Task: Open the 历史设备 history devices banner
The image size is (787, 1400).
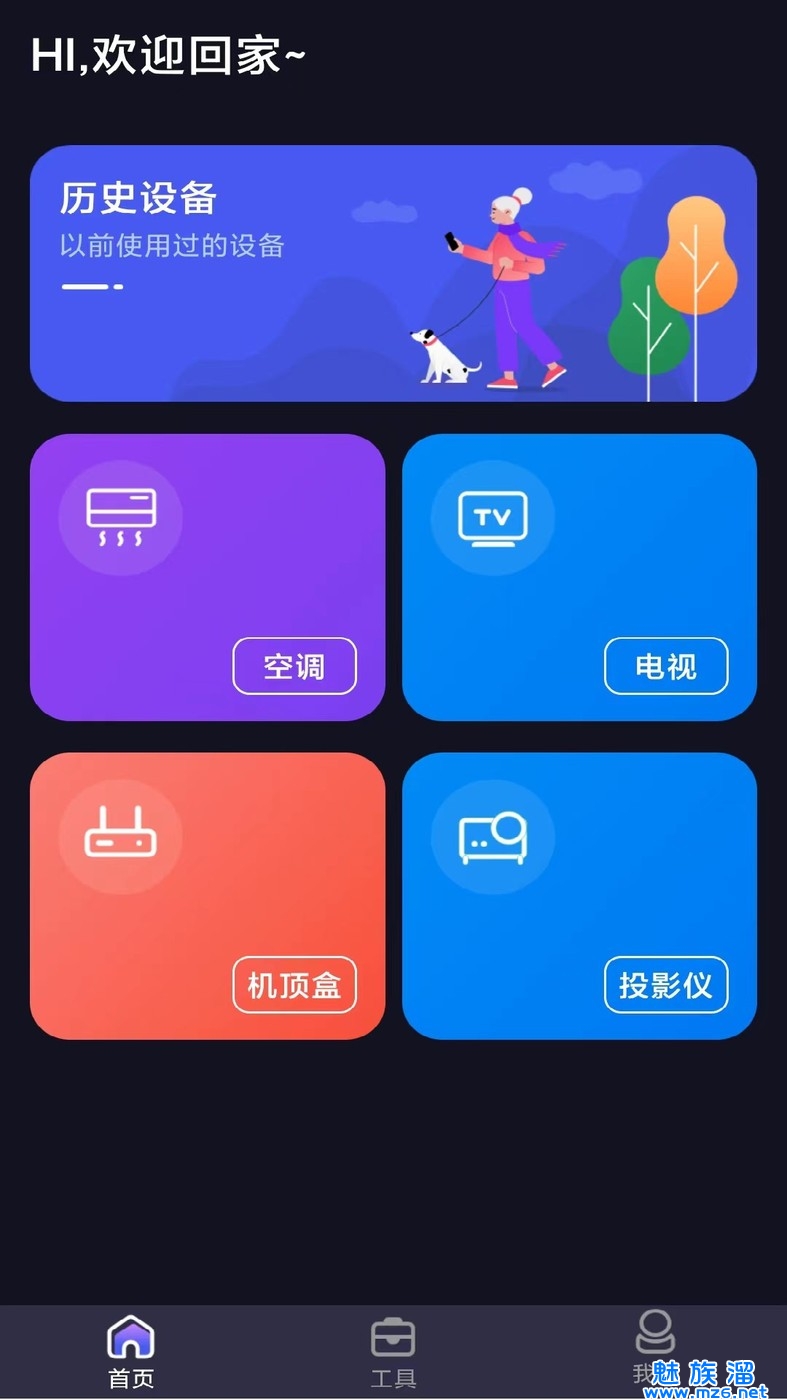Action: [393, 273]
